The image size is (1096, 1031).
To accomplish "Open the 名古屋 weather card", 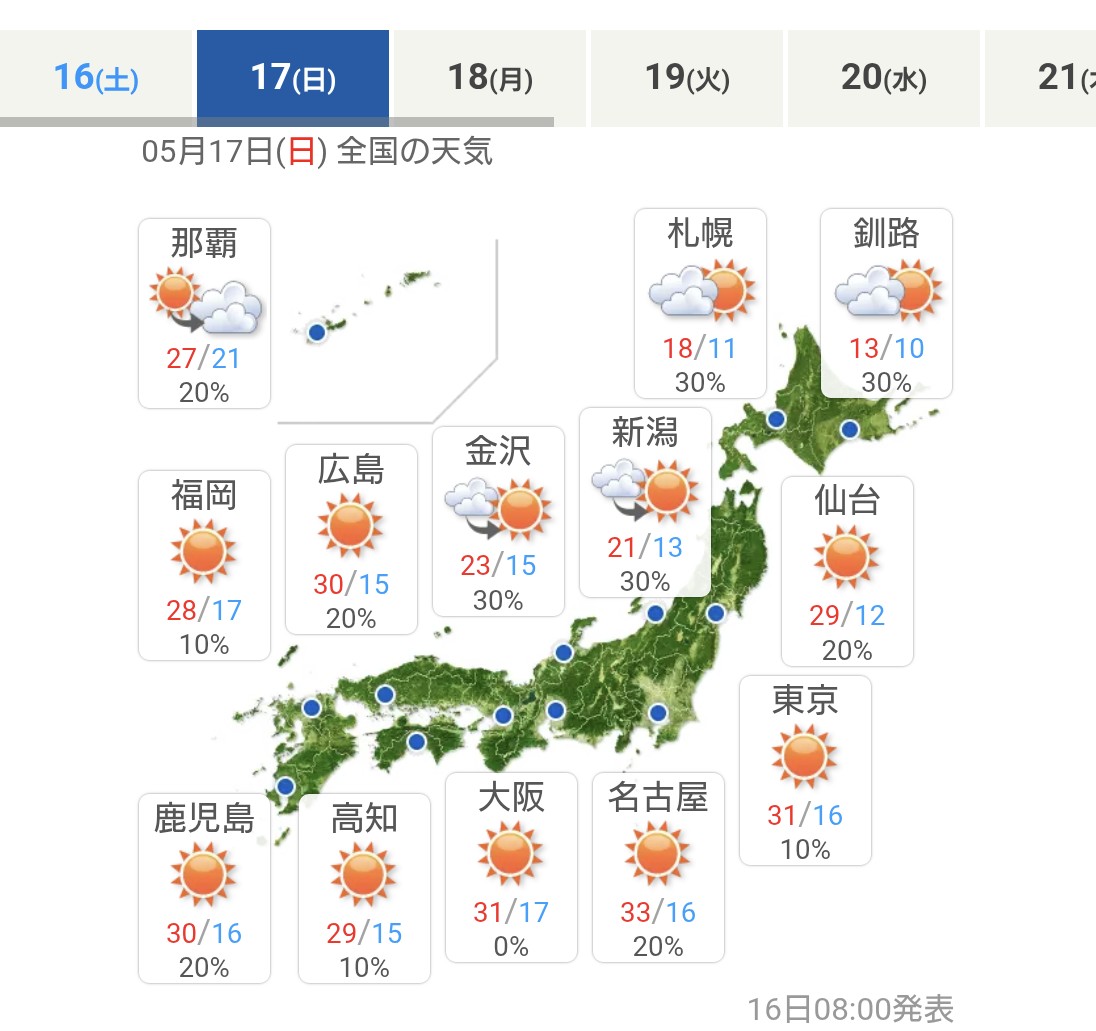I will pos(658,867).
